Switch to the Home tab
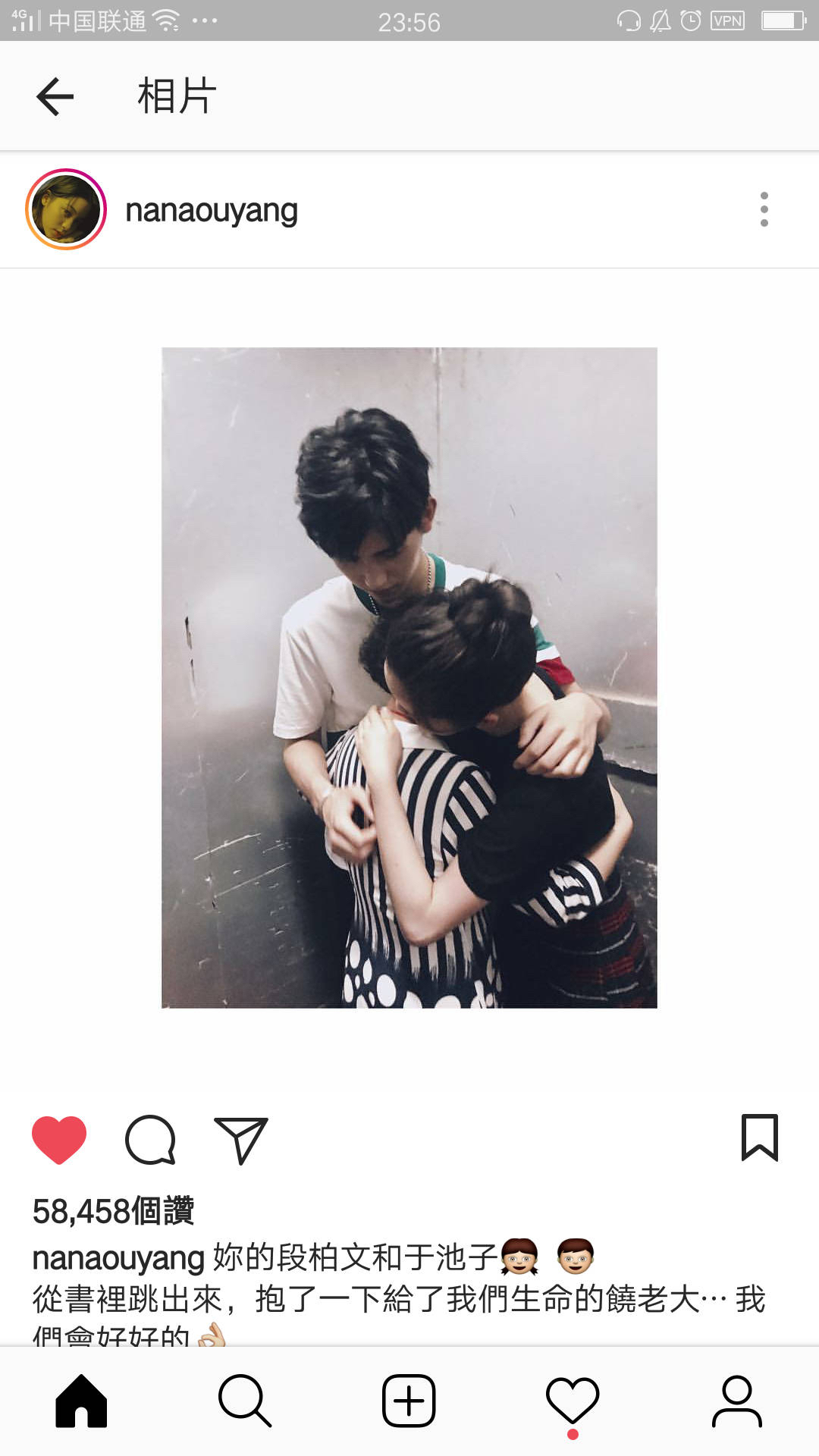Screen dimensions: 819x1456 tap(81, 1401)
